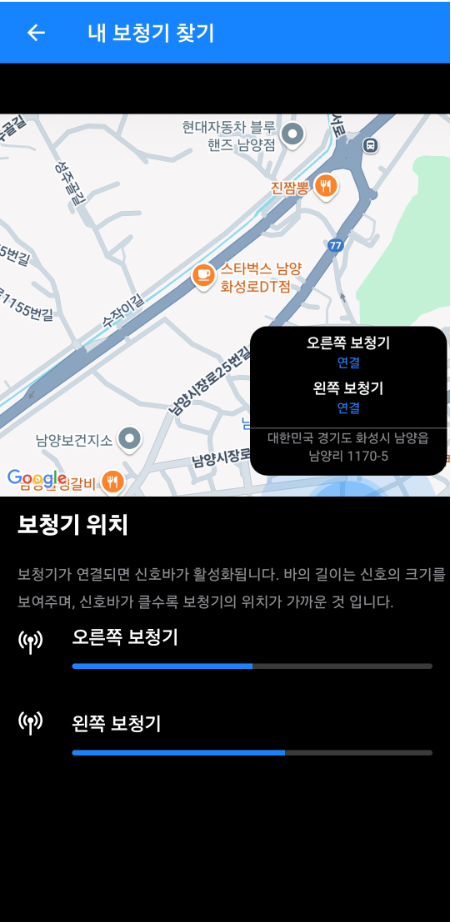Viewport: 451px width, 922px height.
Task: Tap the hearing aid location info window
Action: [x=349, y=400]
